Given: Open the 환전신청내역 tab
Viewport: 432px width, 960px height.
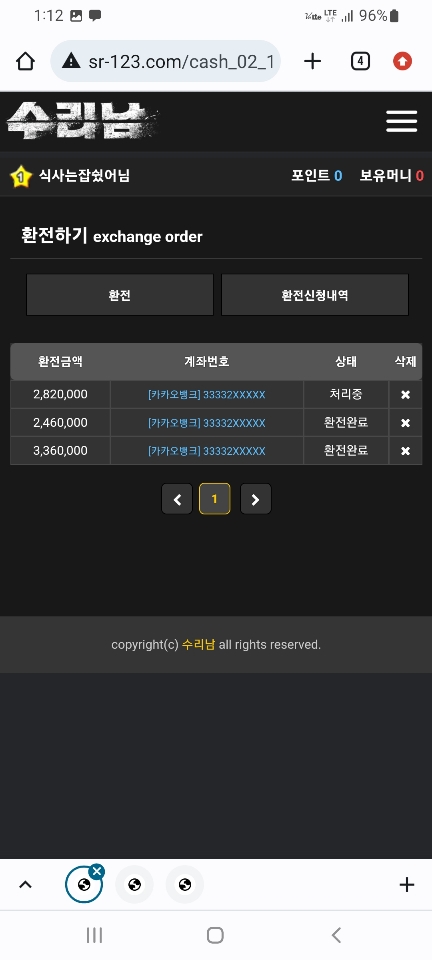Looking at the screenshot, I should pos(315,295).
